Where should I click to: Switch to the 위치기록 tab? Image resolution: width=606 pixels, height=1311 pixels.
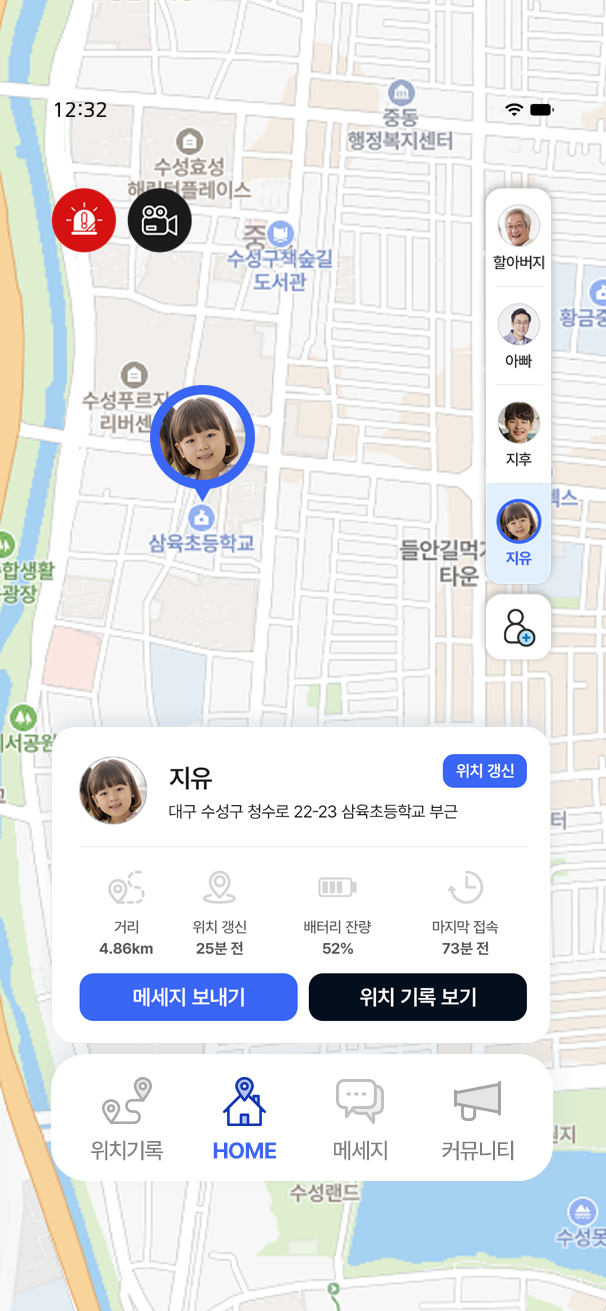(x=127, y=1118)
